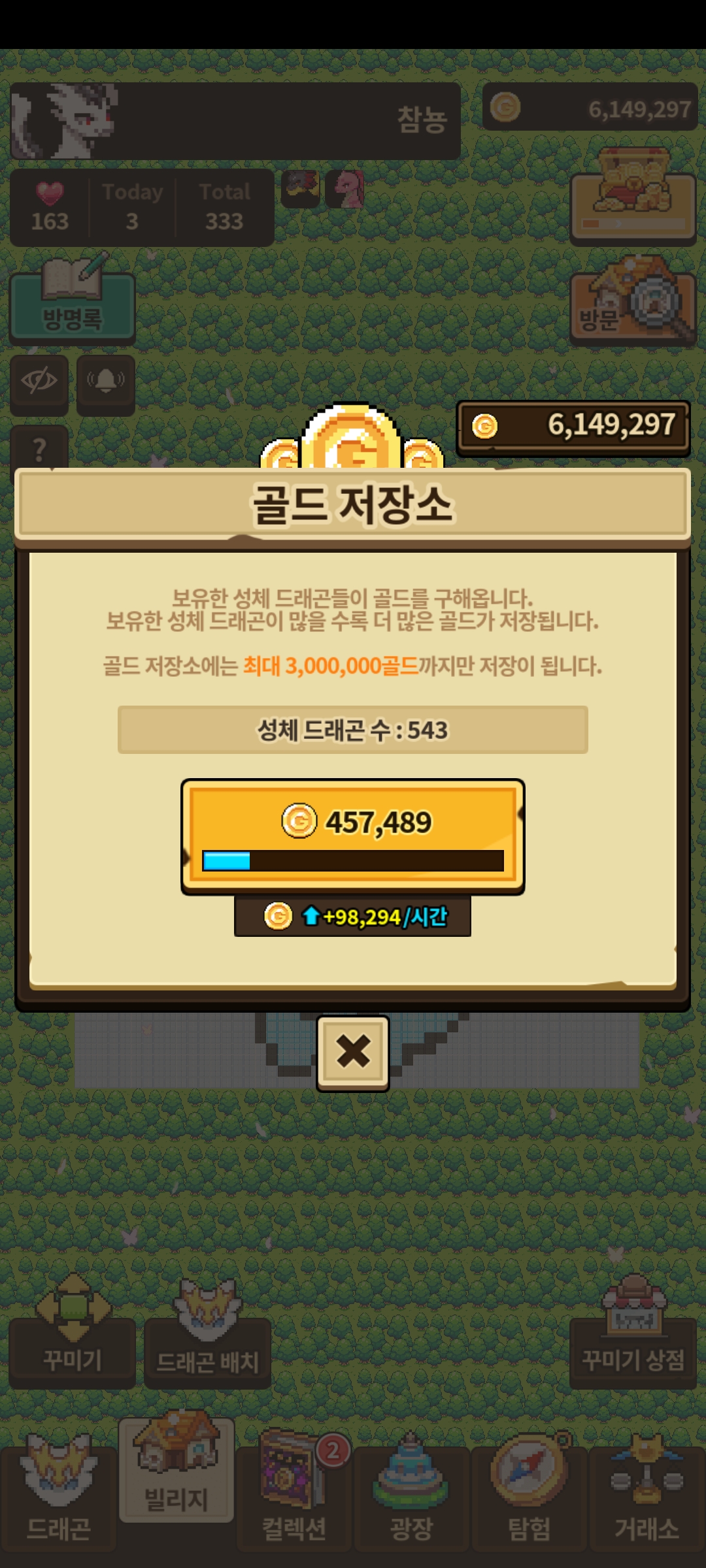The width and height of the screenshot is (706, 1568).
Task: Switch to the 거래소 tab
Action: click(647, 1496)
